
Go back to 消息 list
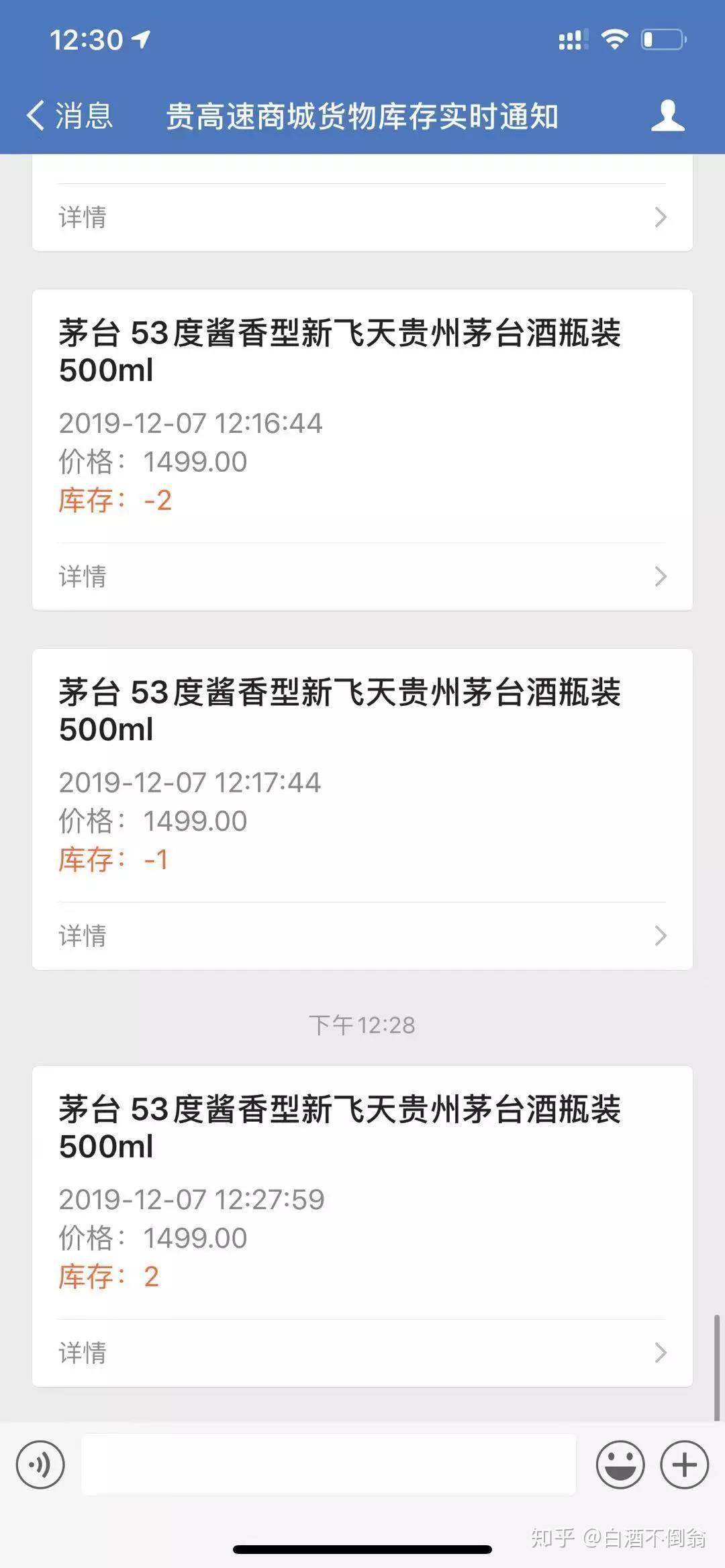coord(69,115)
